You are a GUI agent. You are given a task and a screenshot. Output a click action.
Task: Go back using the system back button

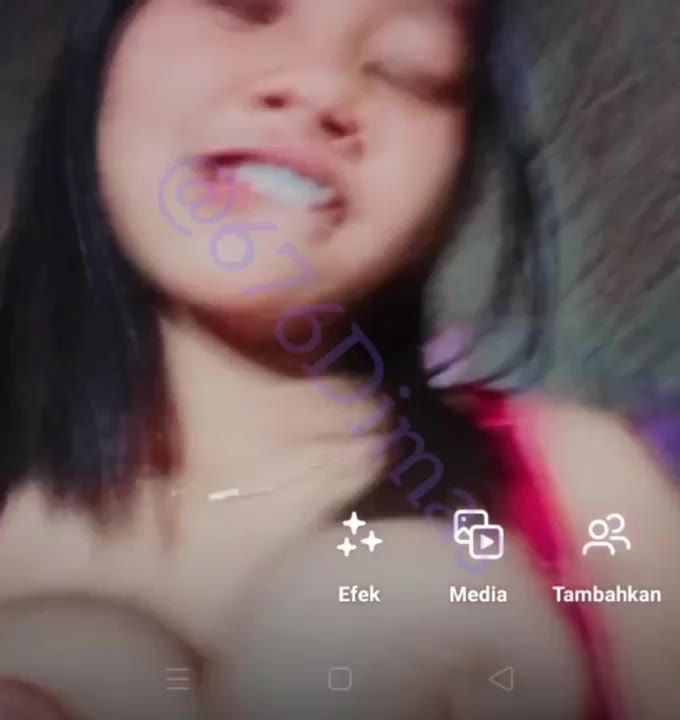(x=501, y=679)
